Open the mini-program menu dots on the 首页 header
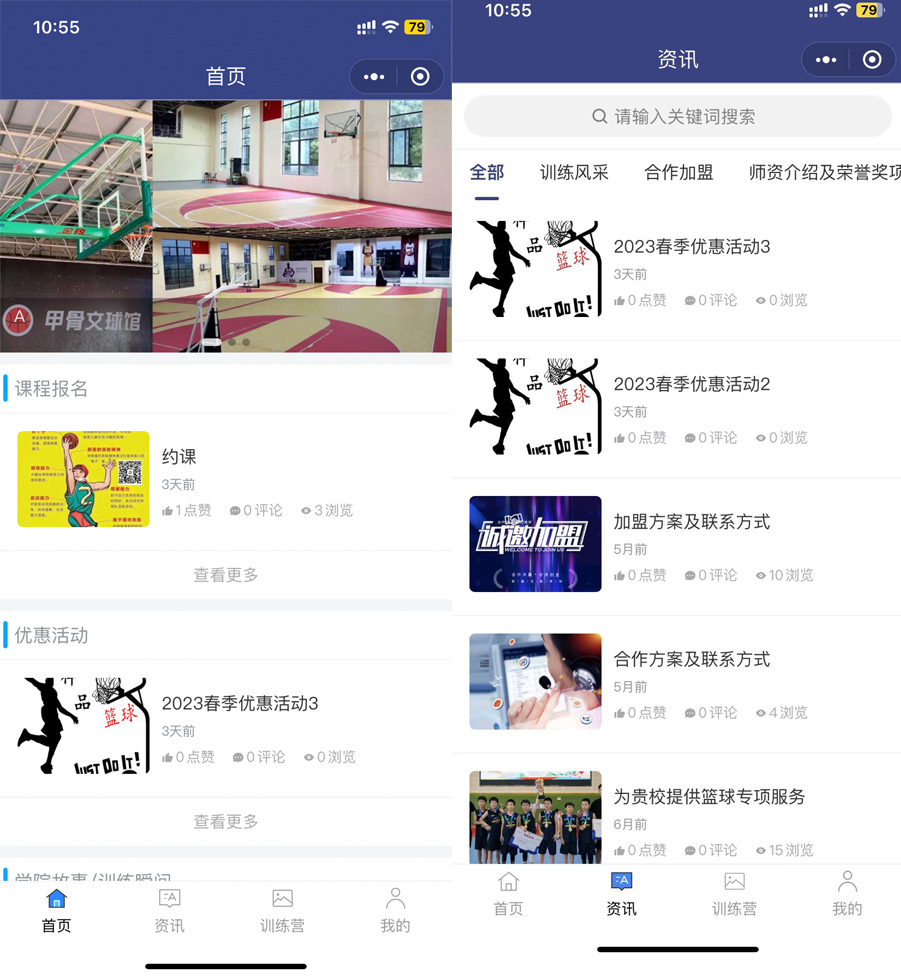This screenshot has width=901, height=978. [374, 77]
